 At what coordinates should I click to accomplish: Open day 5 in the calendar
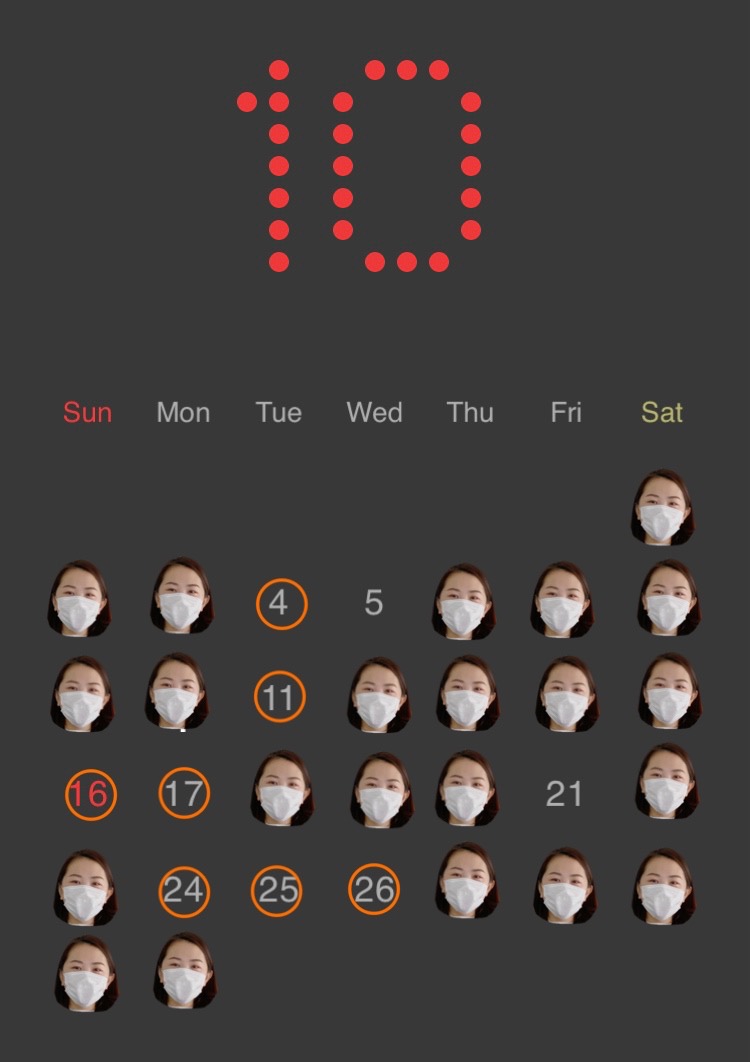[x=374, y=603]
